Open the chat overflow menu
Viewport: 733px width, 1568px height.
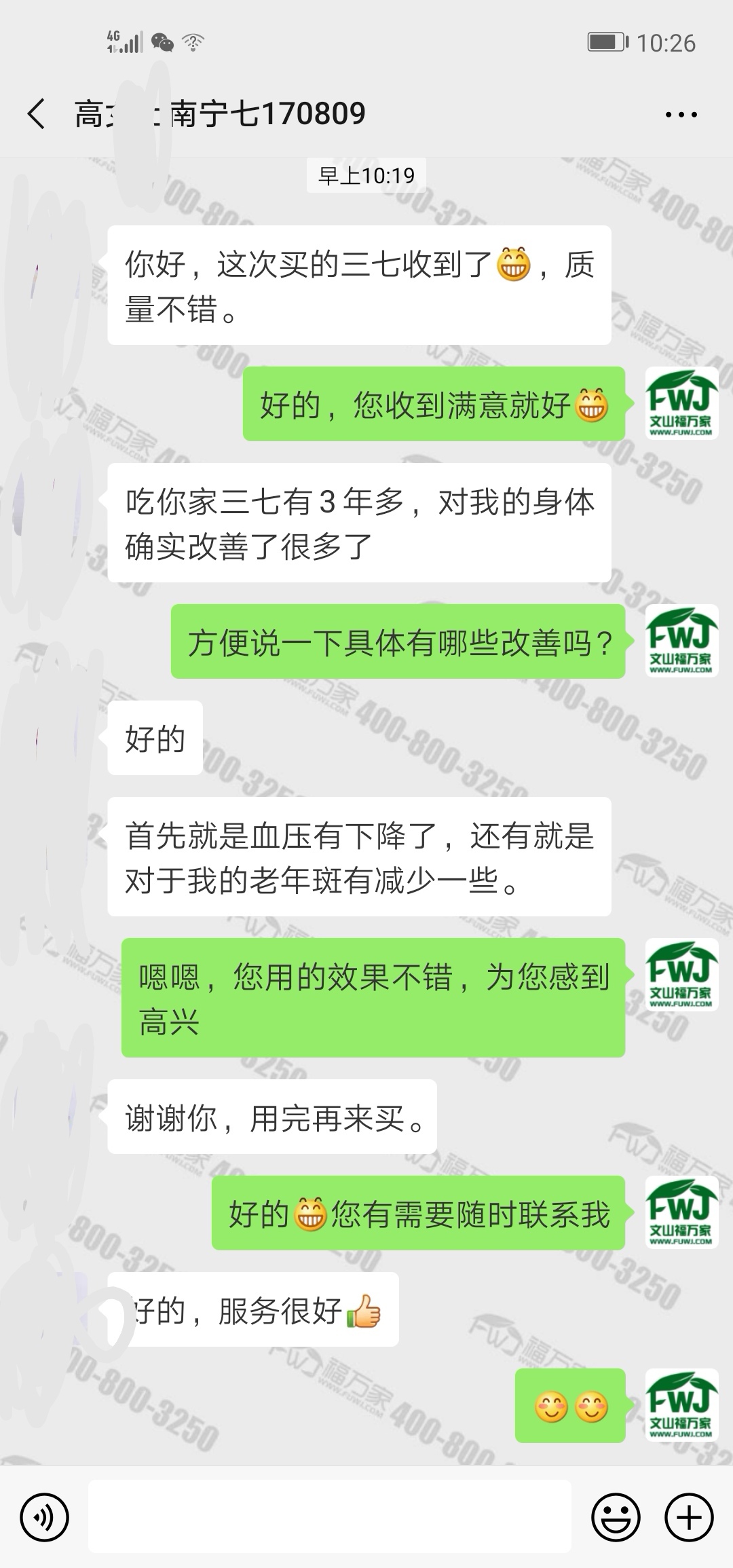click(x=681, y=115)
